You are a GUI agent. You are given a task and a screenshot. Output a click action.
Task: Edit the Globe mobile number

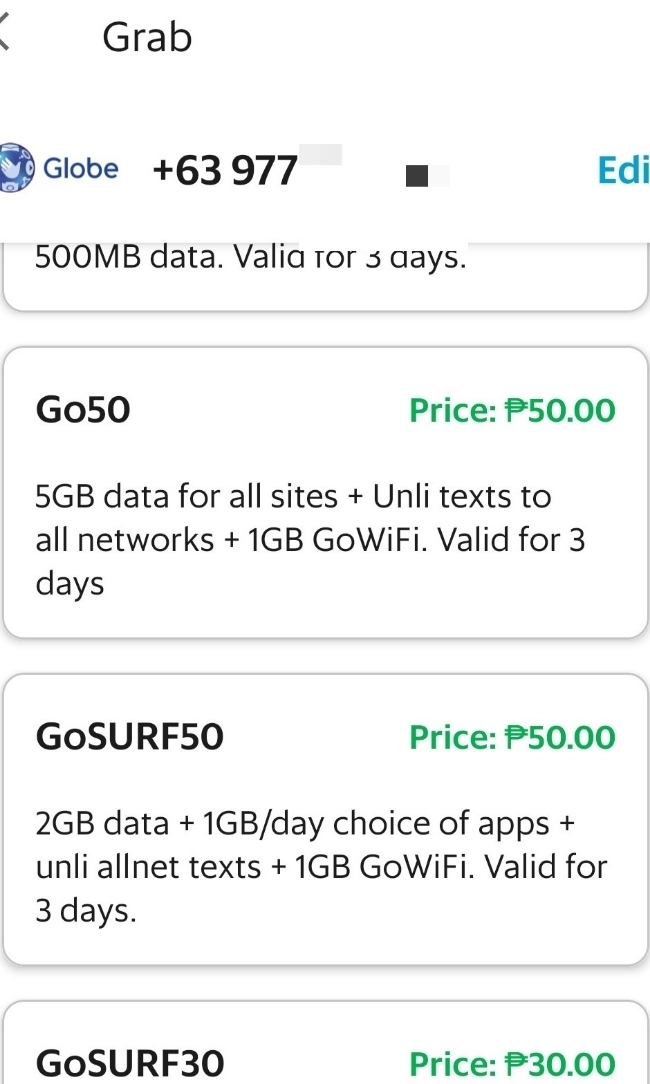[621, 170]
